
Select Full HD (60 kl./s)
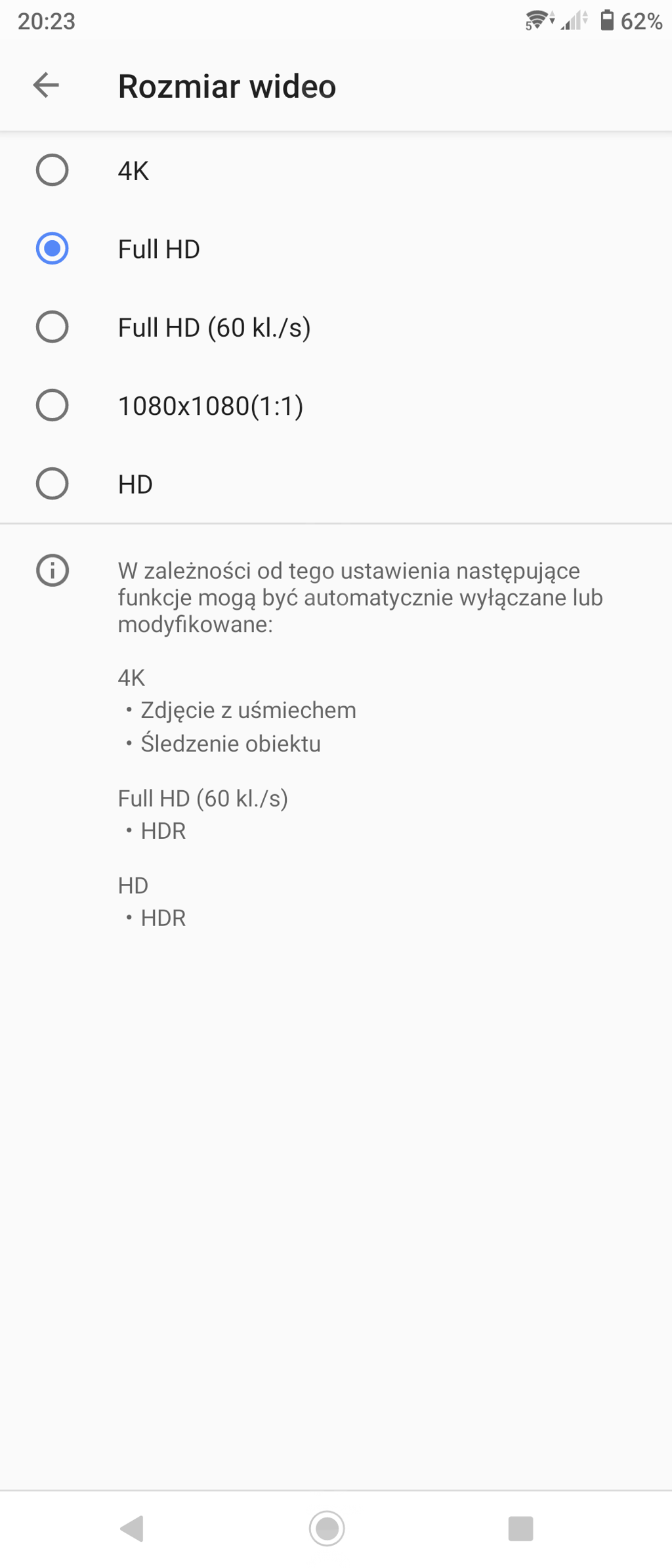coord(52,327)
